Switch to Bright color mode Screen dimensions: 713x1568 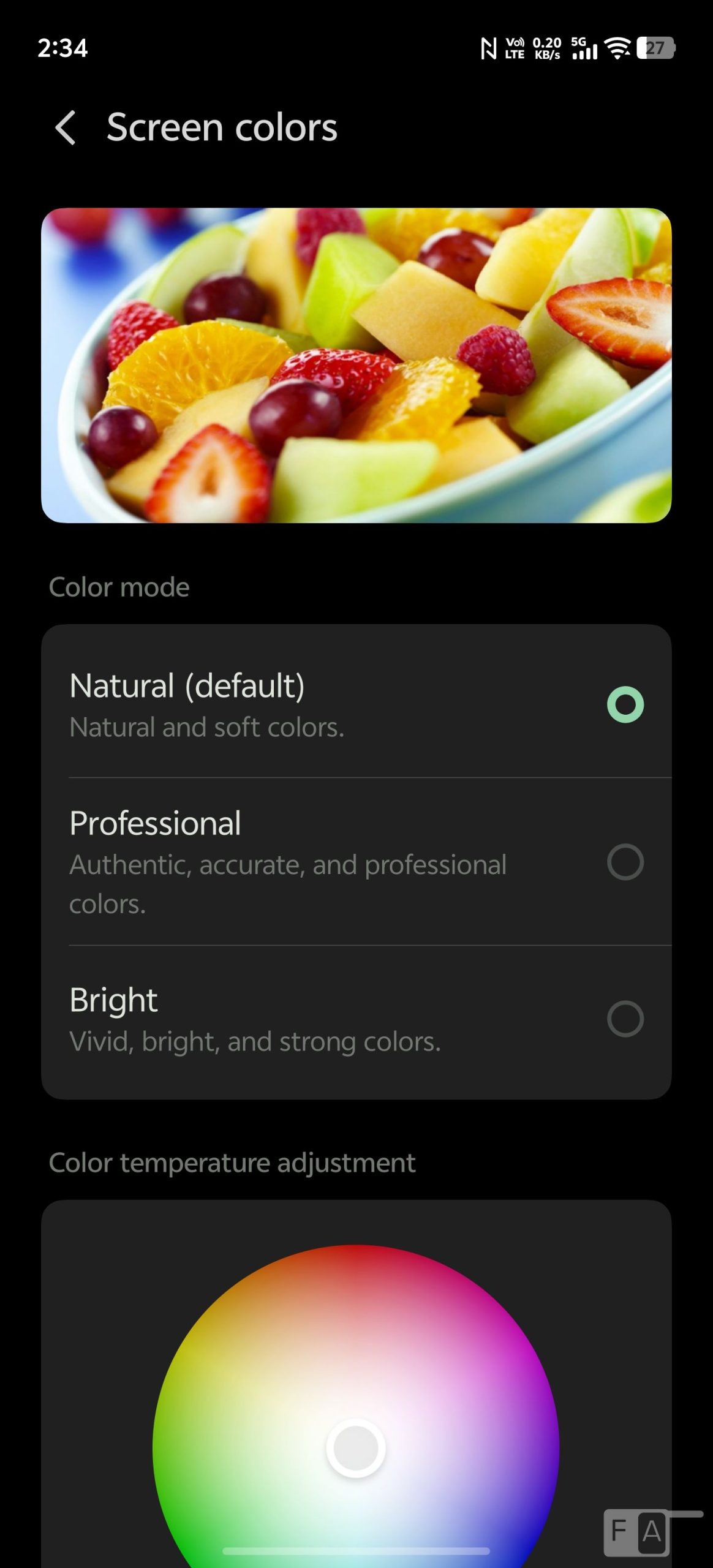point(625,1019)
